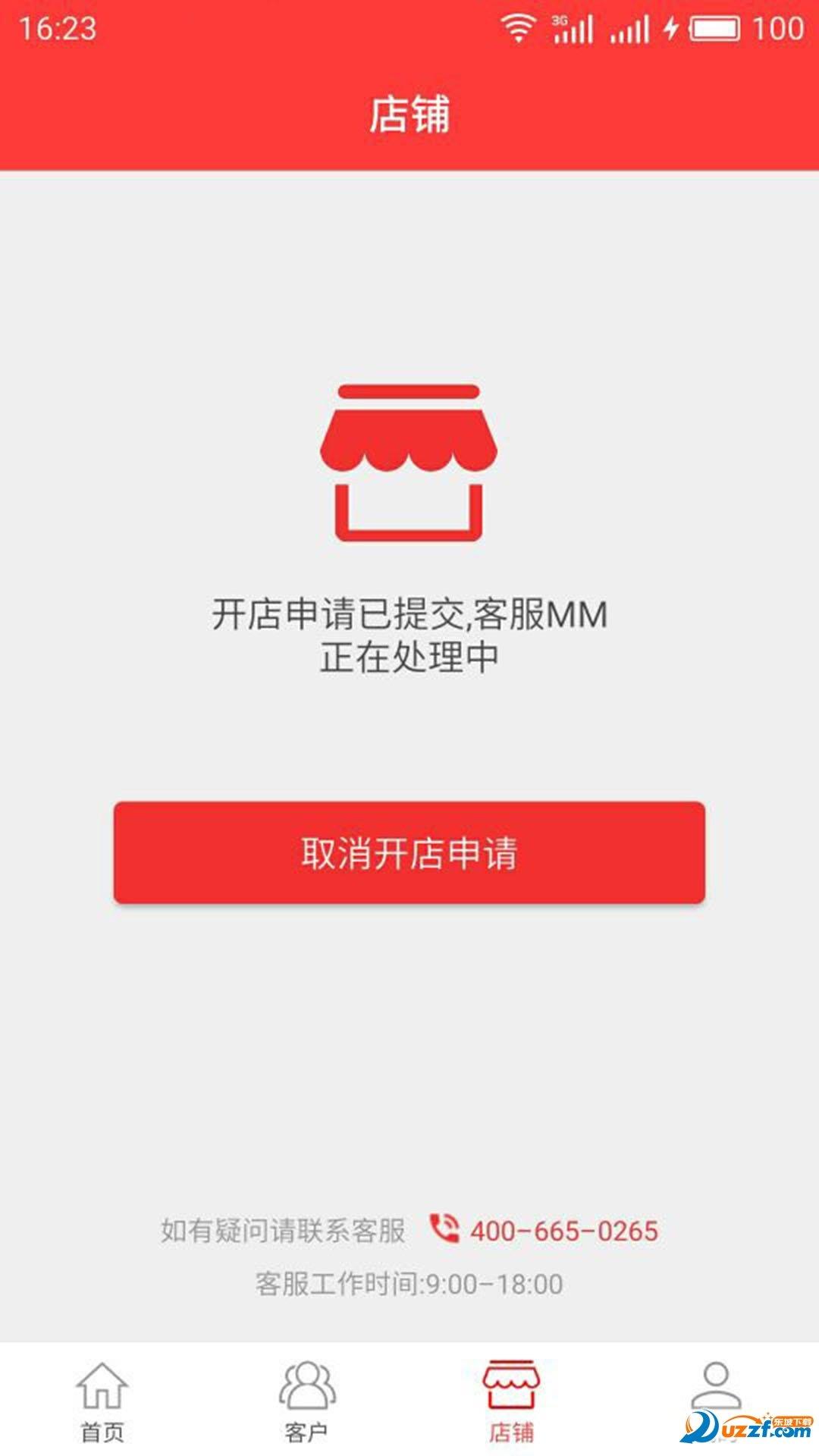Open the profile tab with the person icon
819x1456 pixels.
click(716, 1392)
